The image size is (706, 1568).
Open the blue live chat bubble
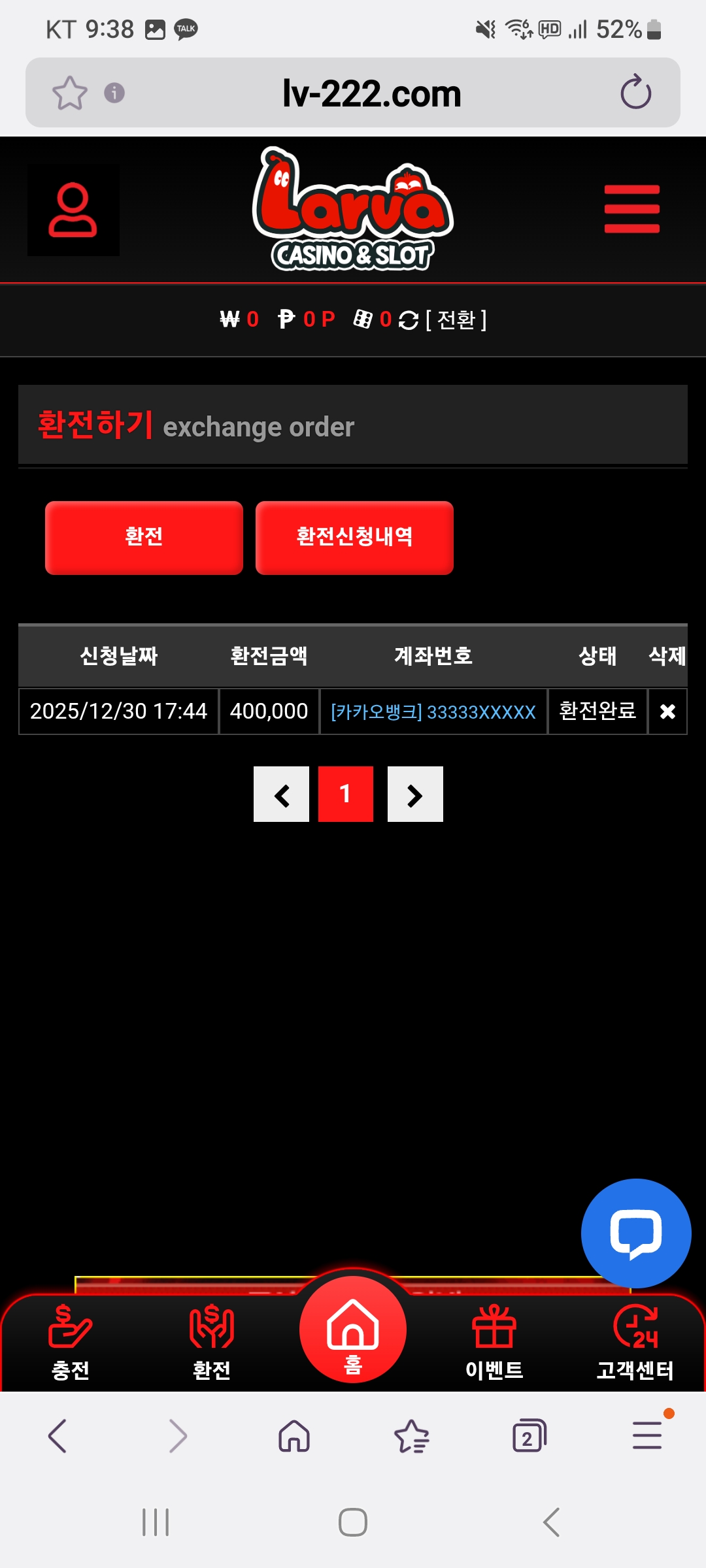[x=635, y=1233]
